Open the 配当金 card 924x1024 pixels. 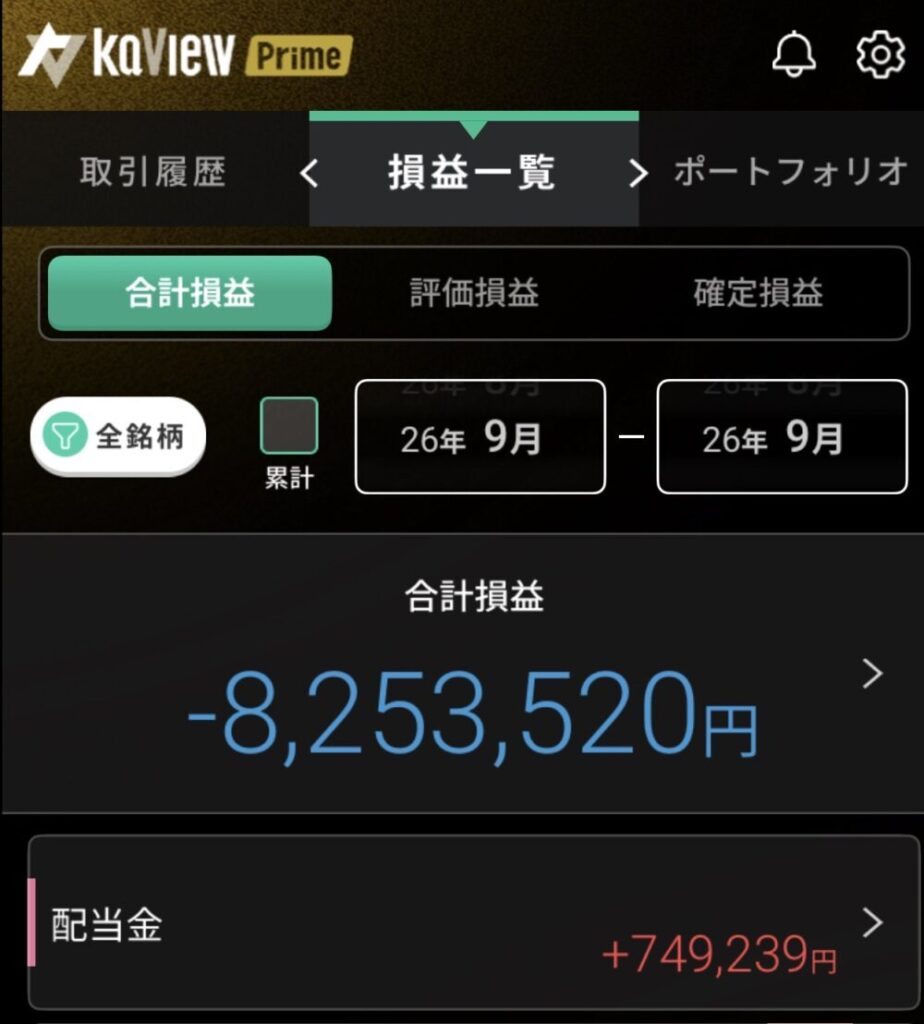pyautogui.click(x=474, y=922)
